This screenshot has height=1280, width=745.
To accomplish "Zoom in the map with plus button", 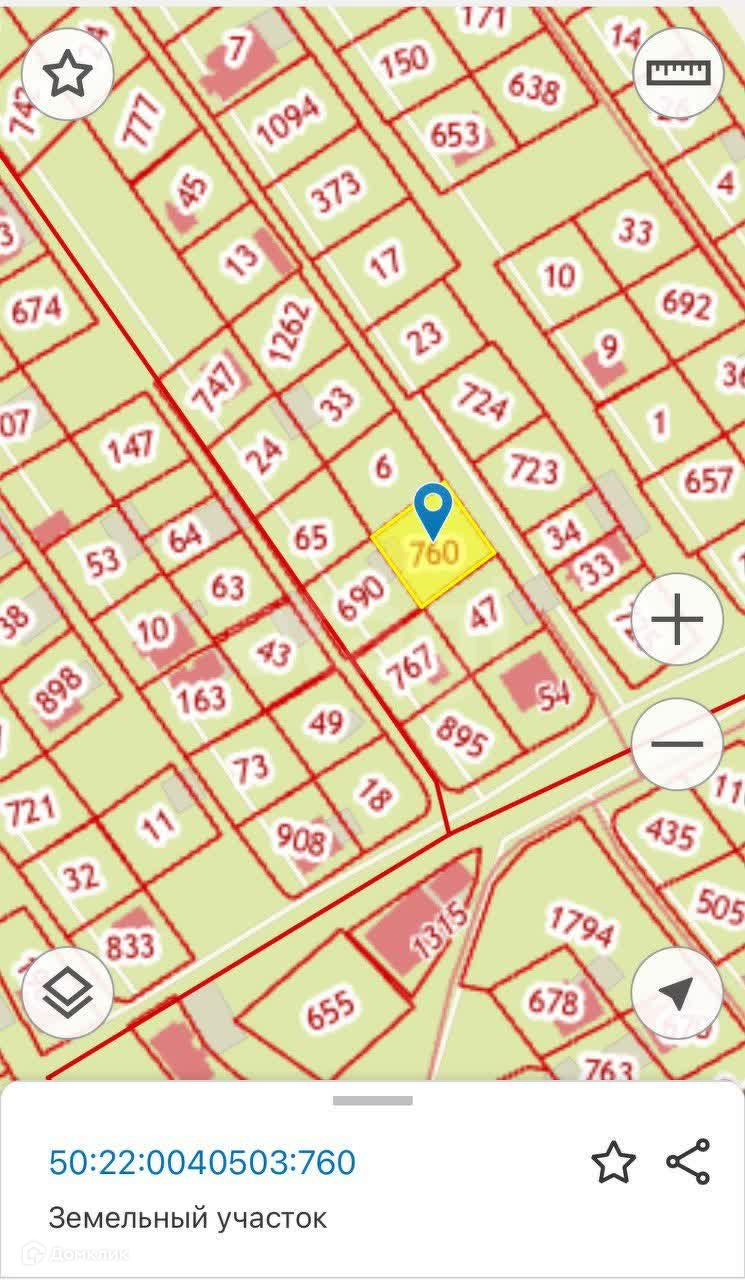I will tap(677, 620).
